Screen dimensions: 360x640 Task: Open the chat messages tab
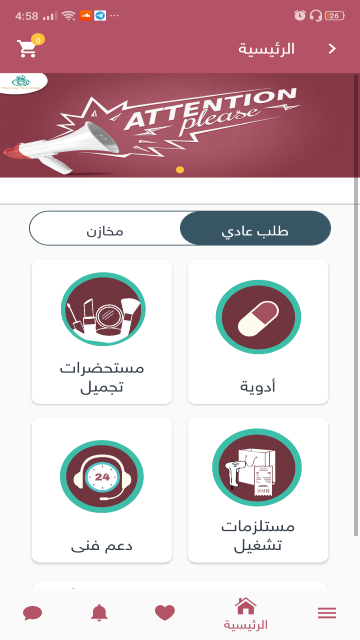(33, 613)
